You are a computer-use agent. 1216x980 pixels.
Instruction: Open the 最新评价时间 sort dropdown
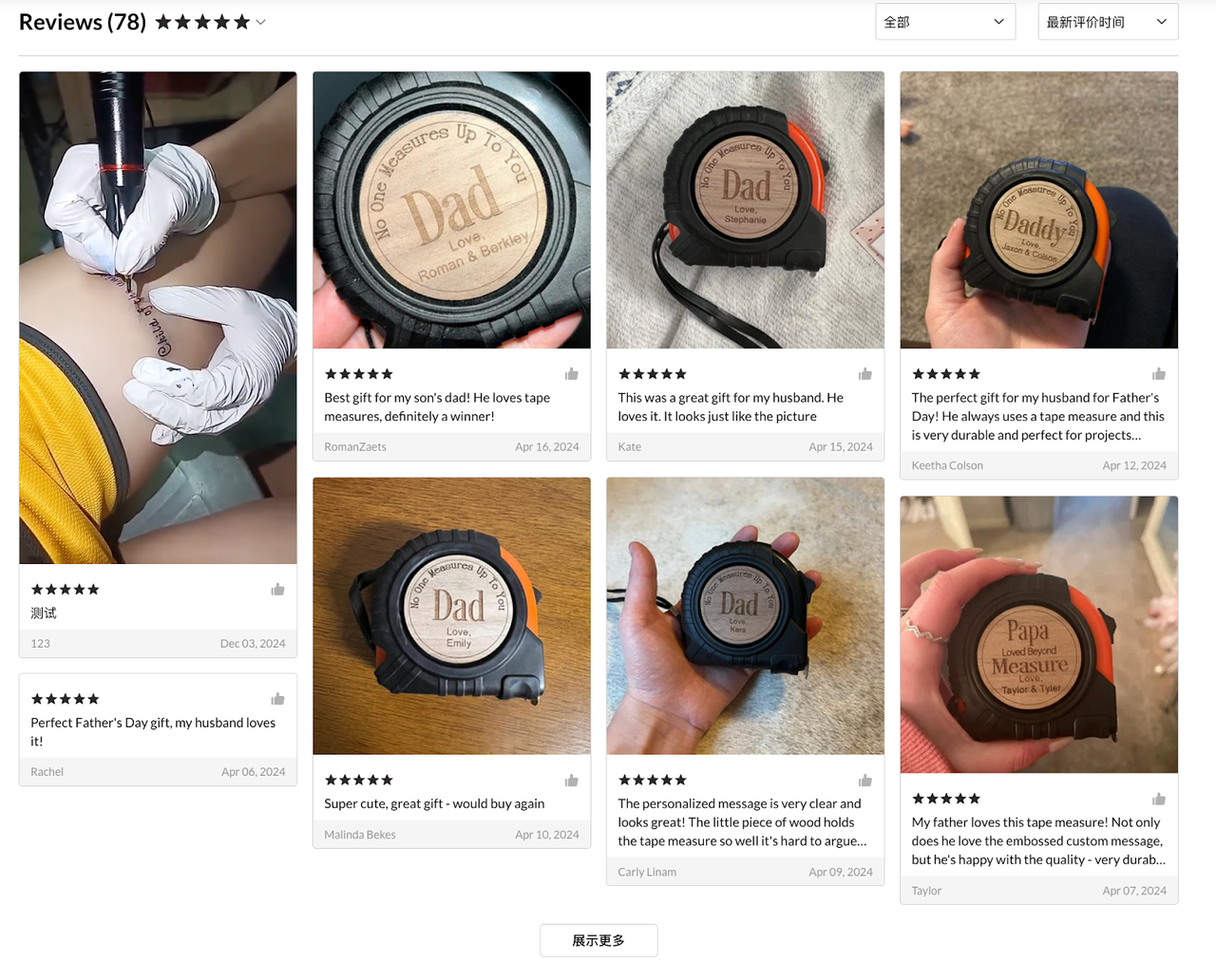1107,22
